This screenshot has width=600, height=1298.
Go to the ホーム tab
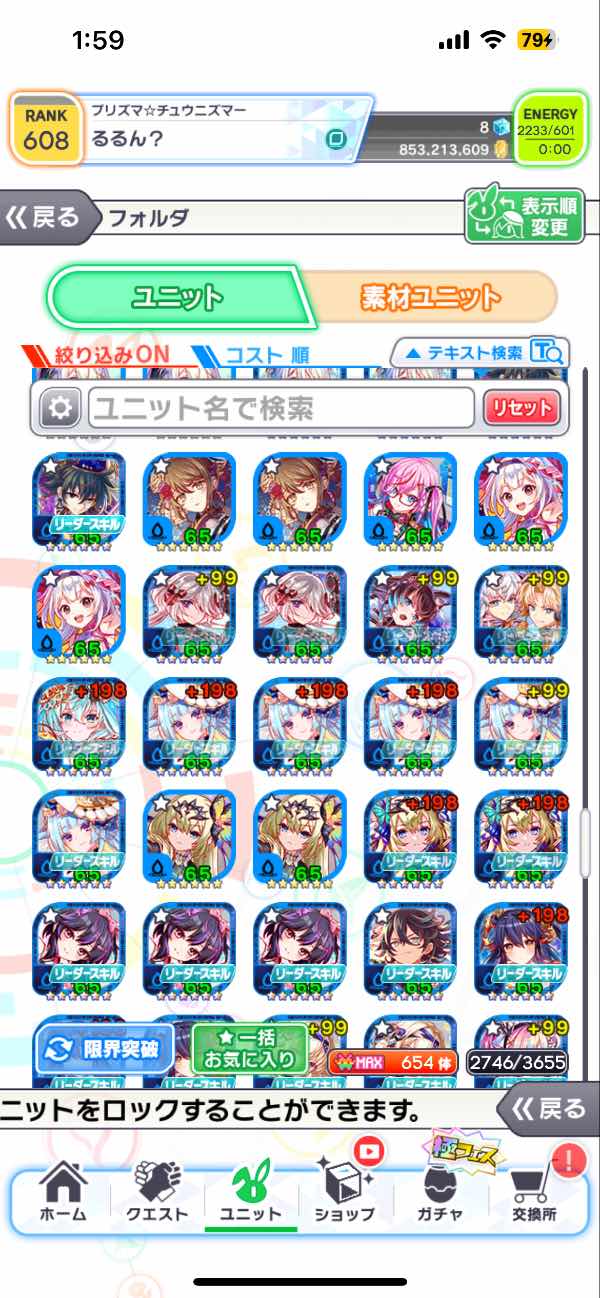(62, 1192)
